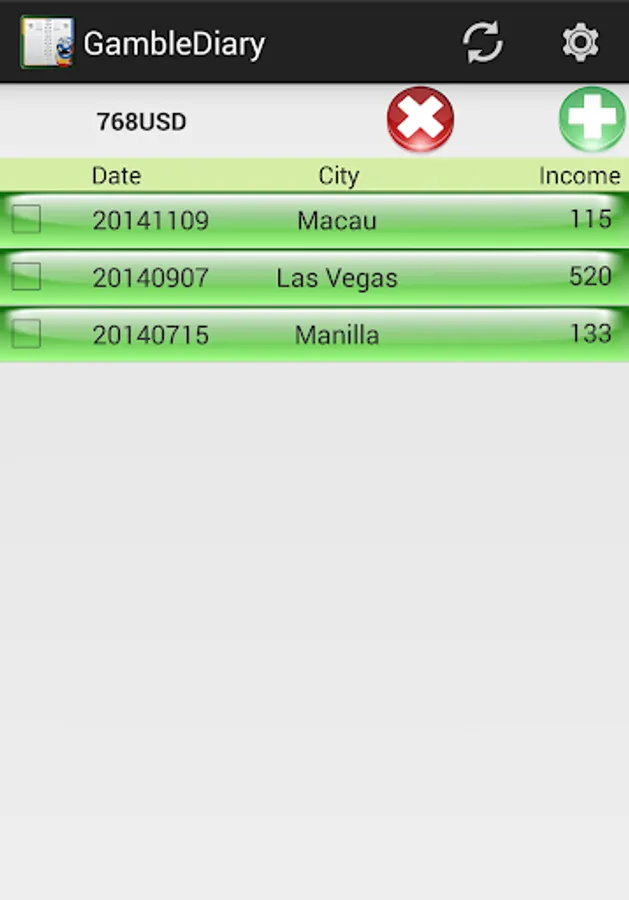The height and width of the screenshot is (900, 629).
Task: Open the settings gear
Action: point(580,43)
